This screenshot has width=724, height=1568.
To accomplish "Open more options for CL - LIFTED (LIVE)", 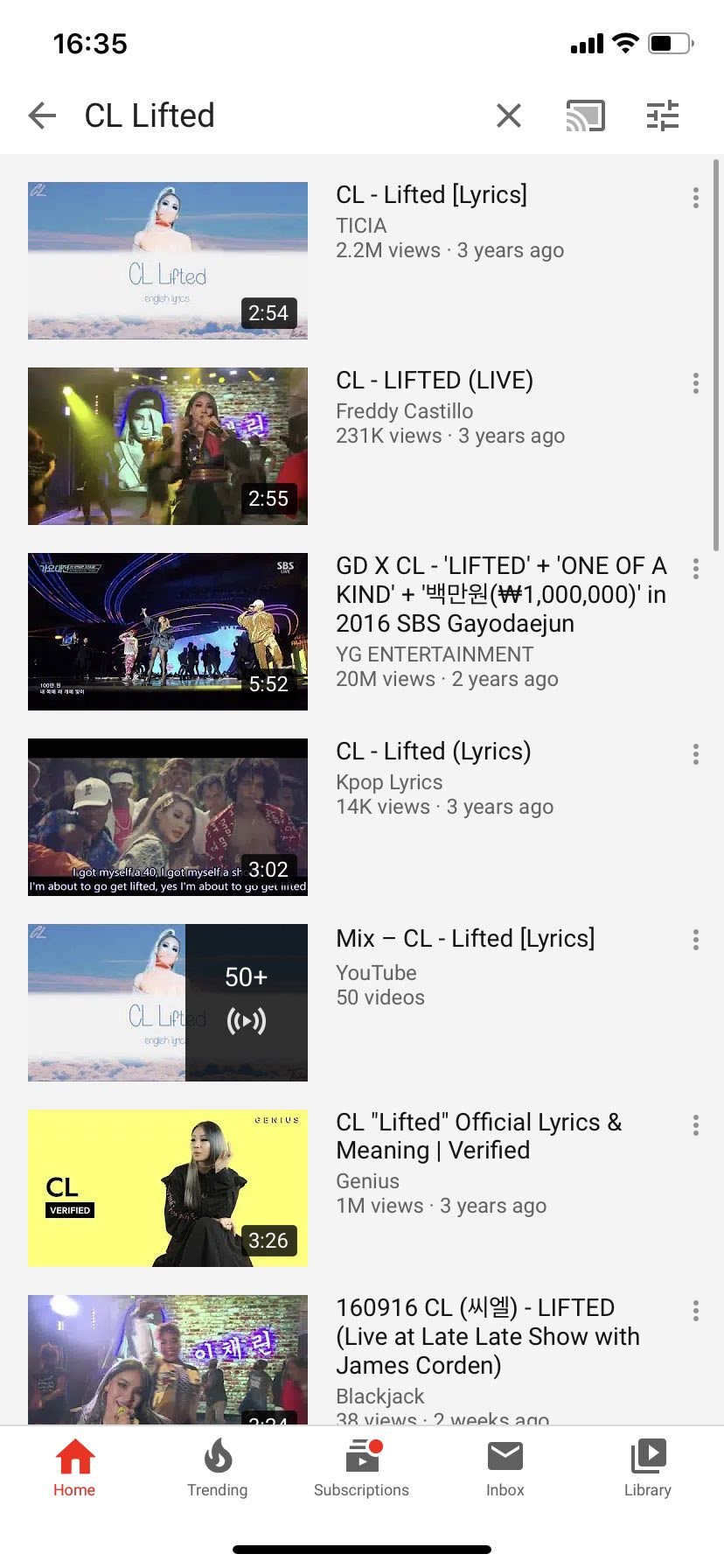I will coord(695,383).
